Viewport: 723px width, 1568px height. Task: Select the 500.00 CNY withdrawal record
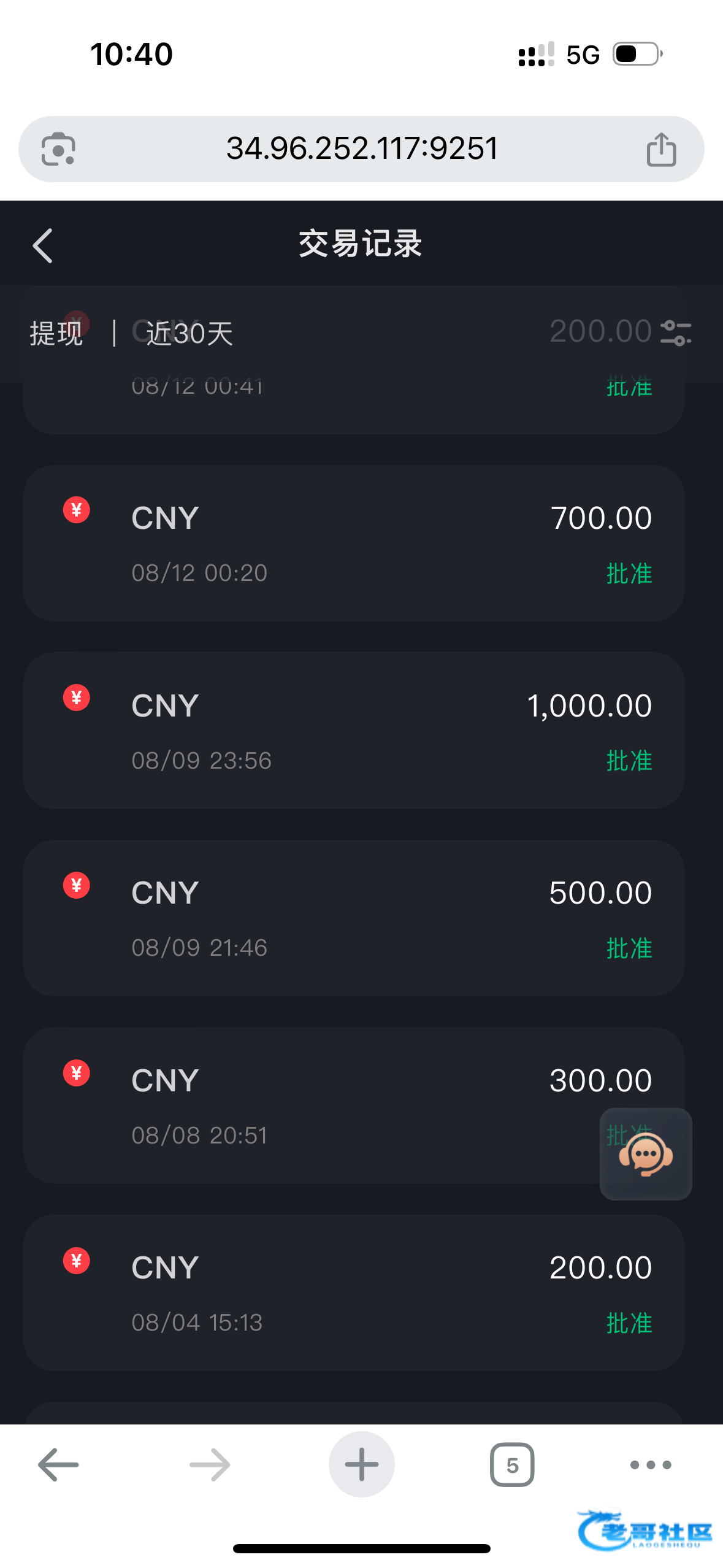tap(353, 918)
